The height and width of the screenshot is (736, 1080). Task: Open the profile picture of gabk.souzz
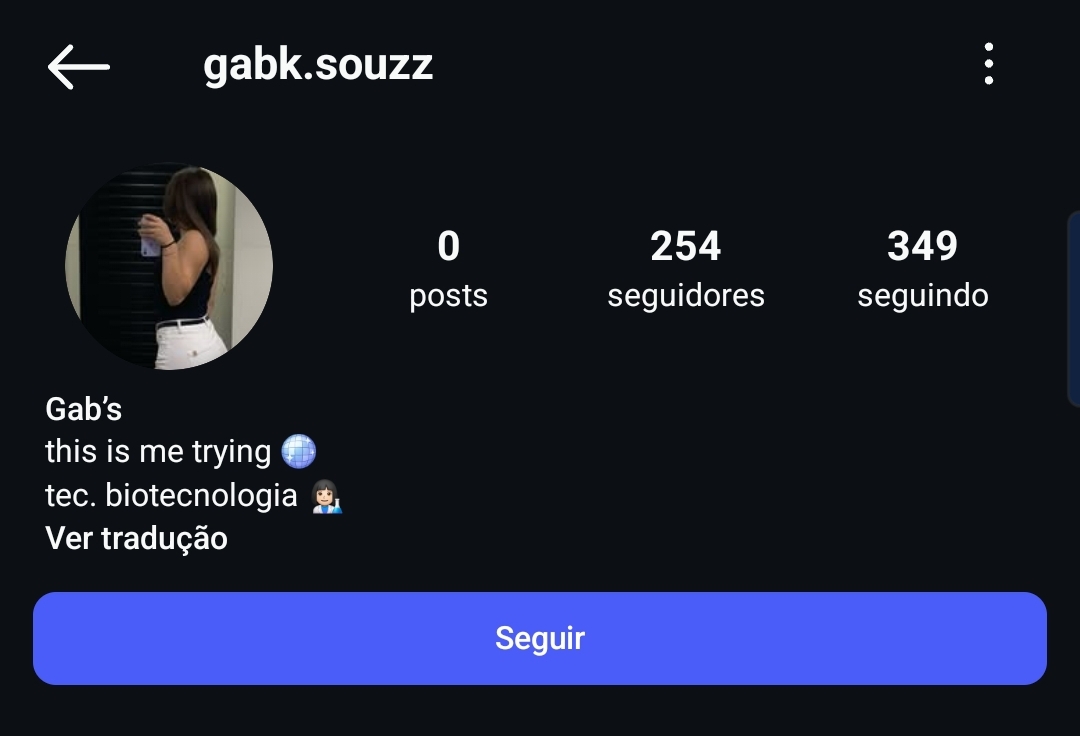169,267
